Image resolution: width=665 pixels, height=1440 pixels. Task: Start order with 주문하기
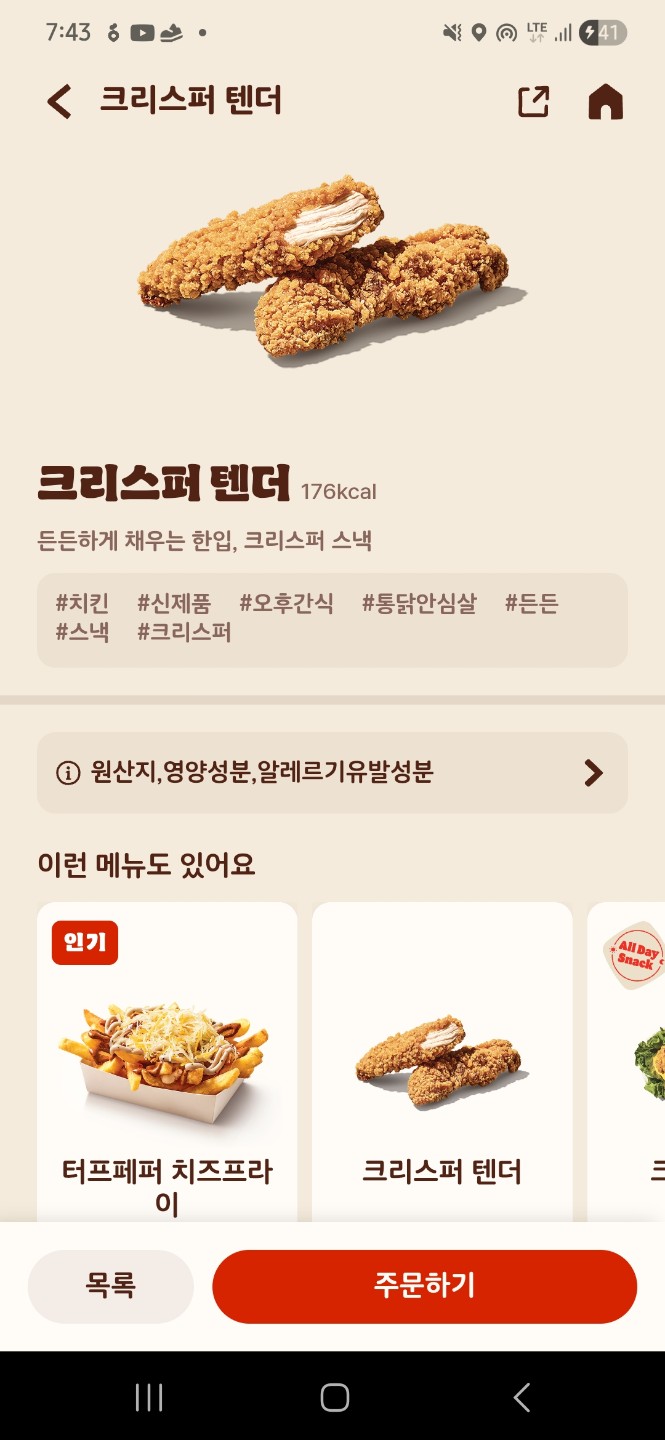click(x=424, y=1286)
